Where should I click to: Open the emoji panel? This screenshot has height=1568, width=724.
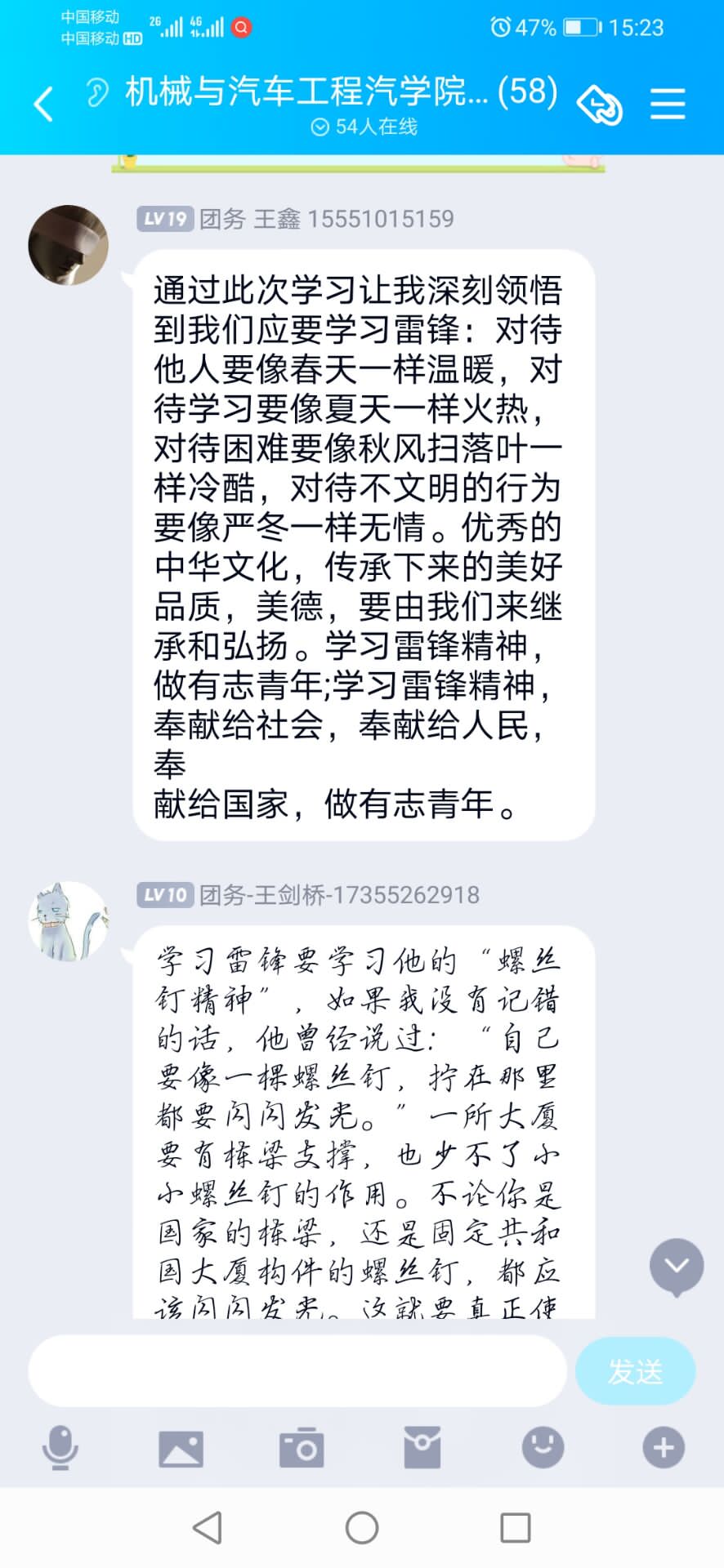[x=543, y=1448]
